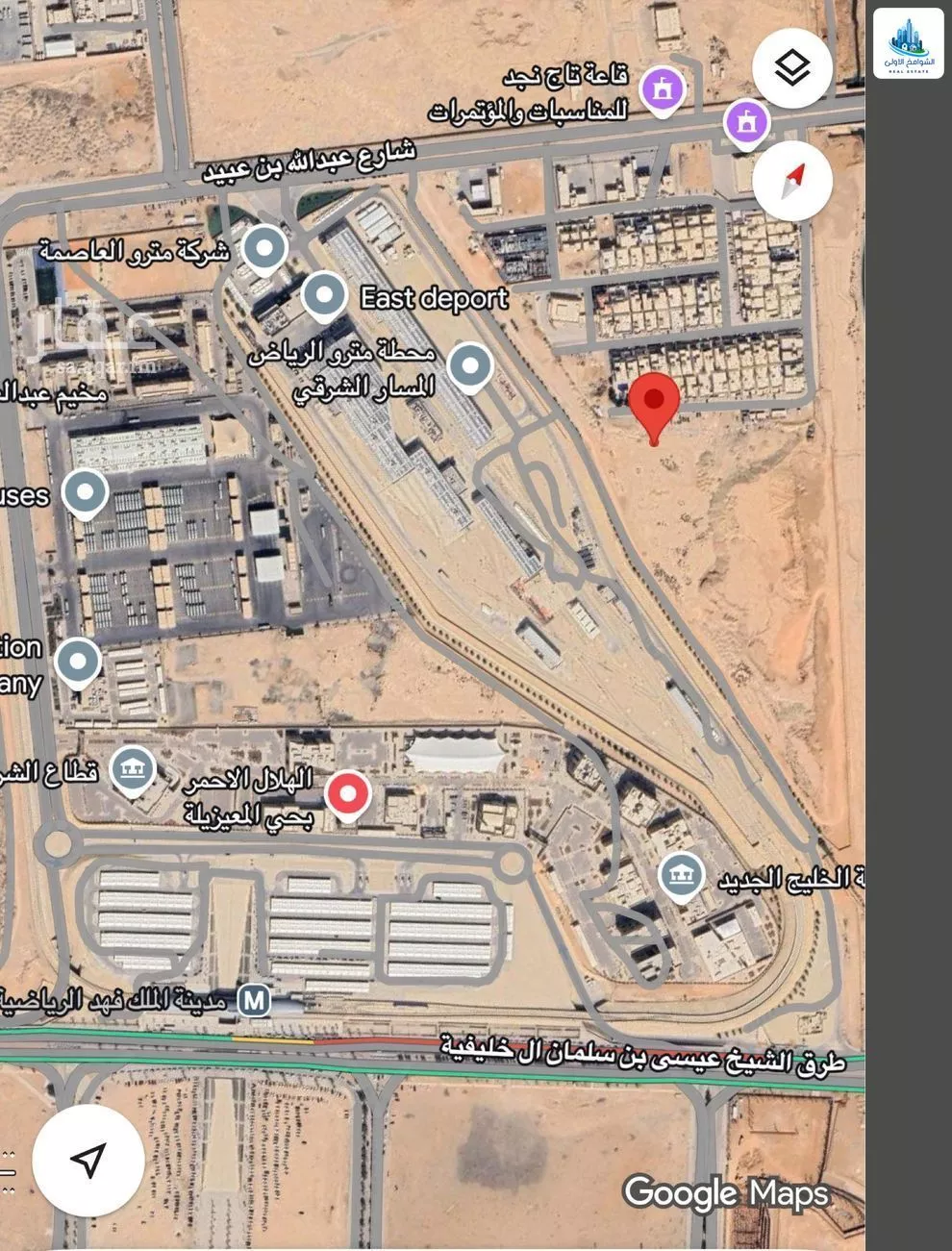Screen dimensions: 952x1251
Task: Open the East deport map pin
Action: [x=324, y=296]
